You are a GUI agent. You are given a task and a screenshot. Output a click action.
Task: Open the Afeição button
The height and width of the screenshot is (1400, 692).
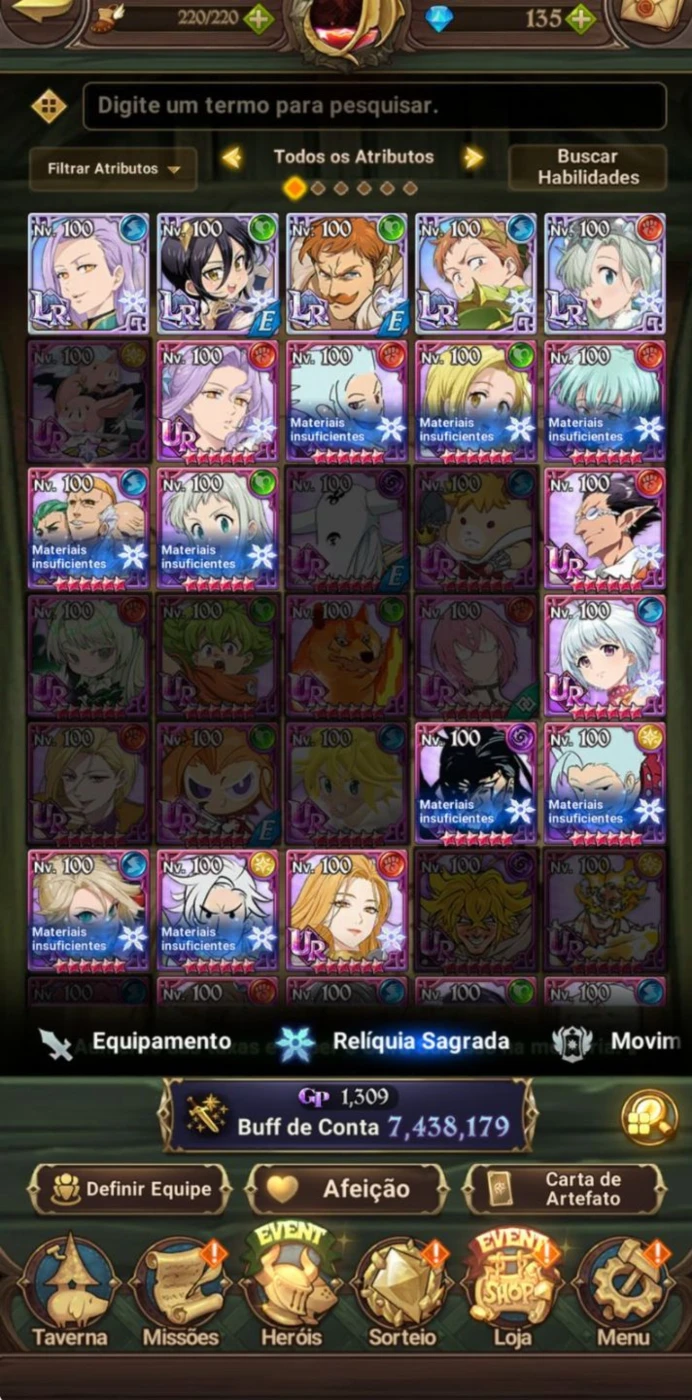[346, 1189]
